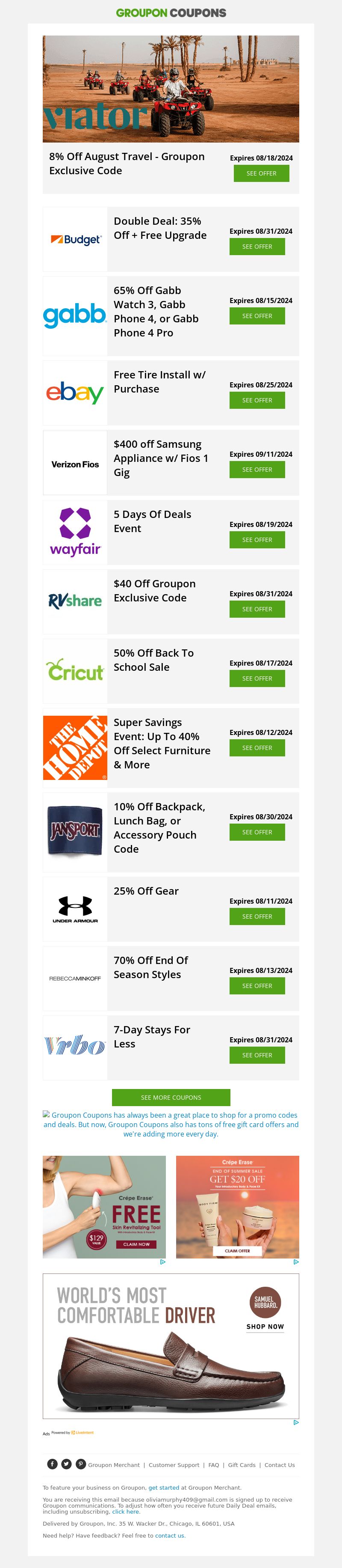This screenshot has height=1568, width=342.
Task: See The Home Depot Super Savings offer
Action: click(x=257, y=748)
